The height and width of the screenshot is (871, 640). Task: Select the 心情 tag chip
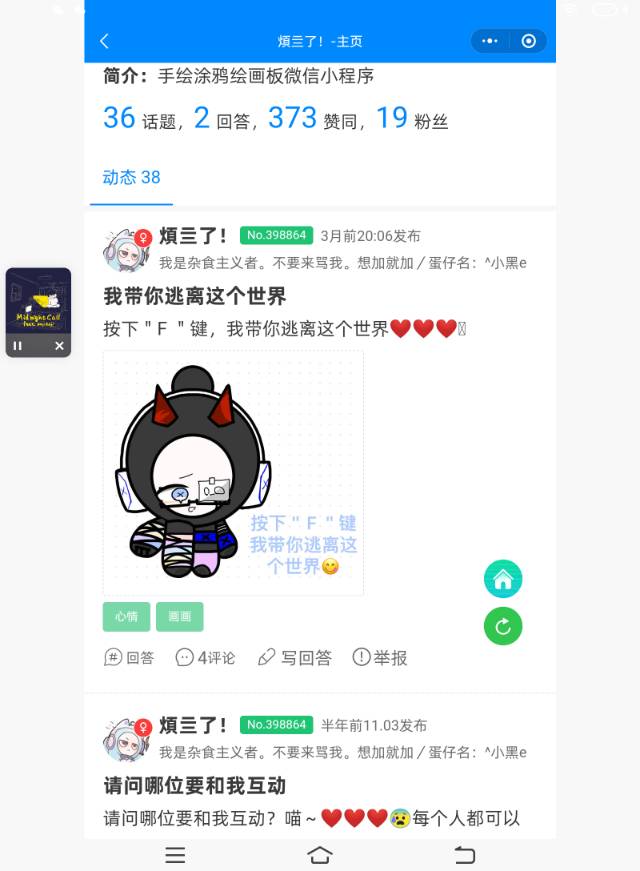126,617
